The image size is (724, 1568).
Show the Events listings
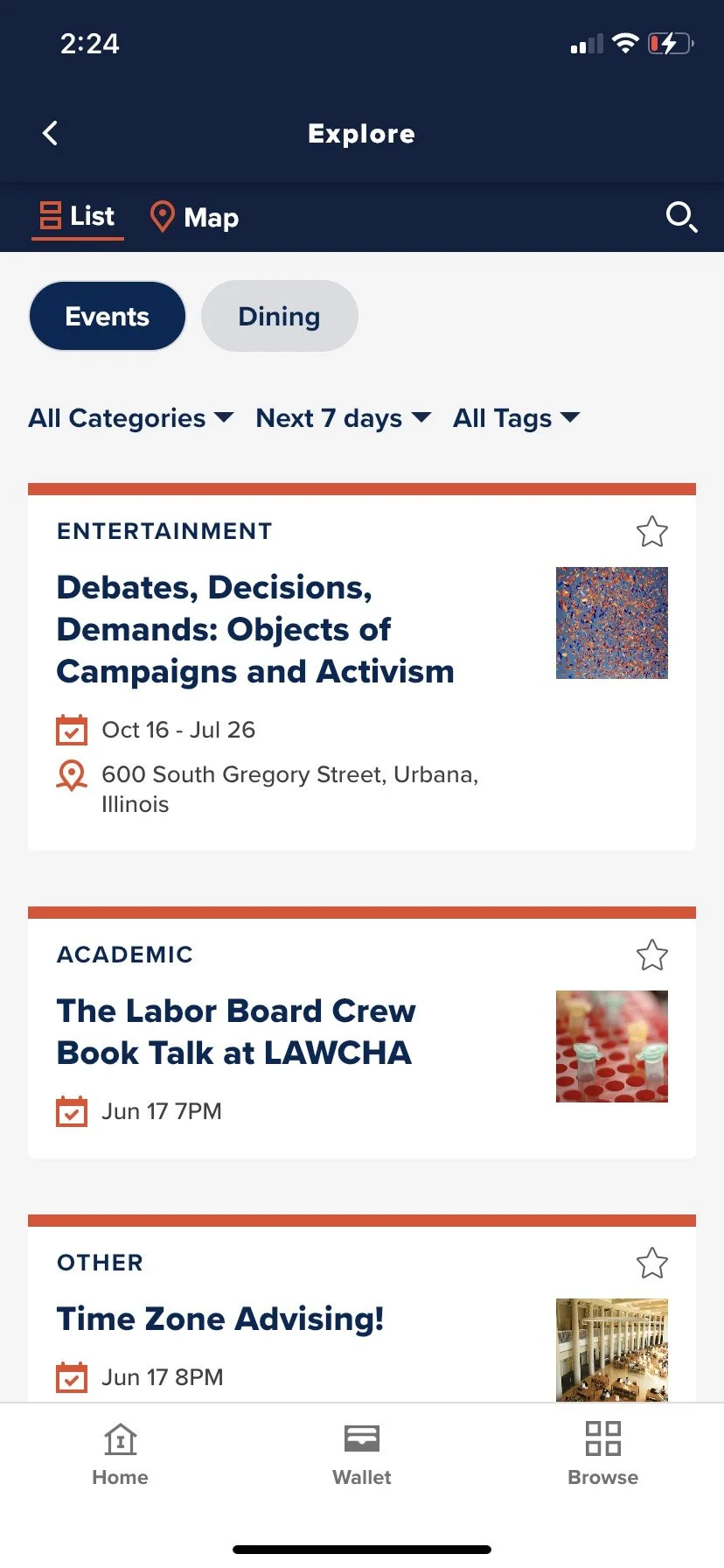108,316
